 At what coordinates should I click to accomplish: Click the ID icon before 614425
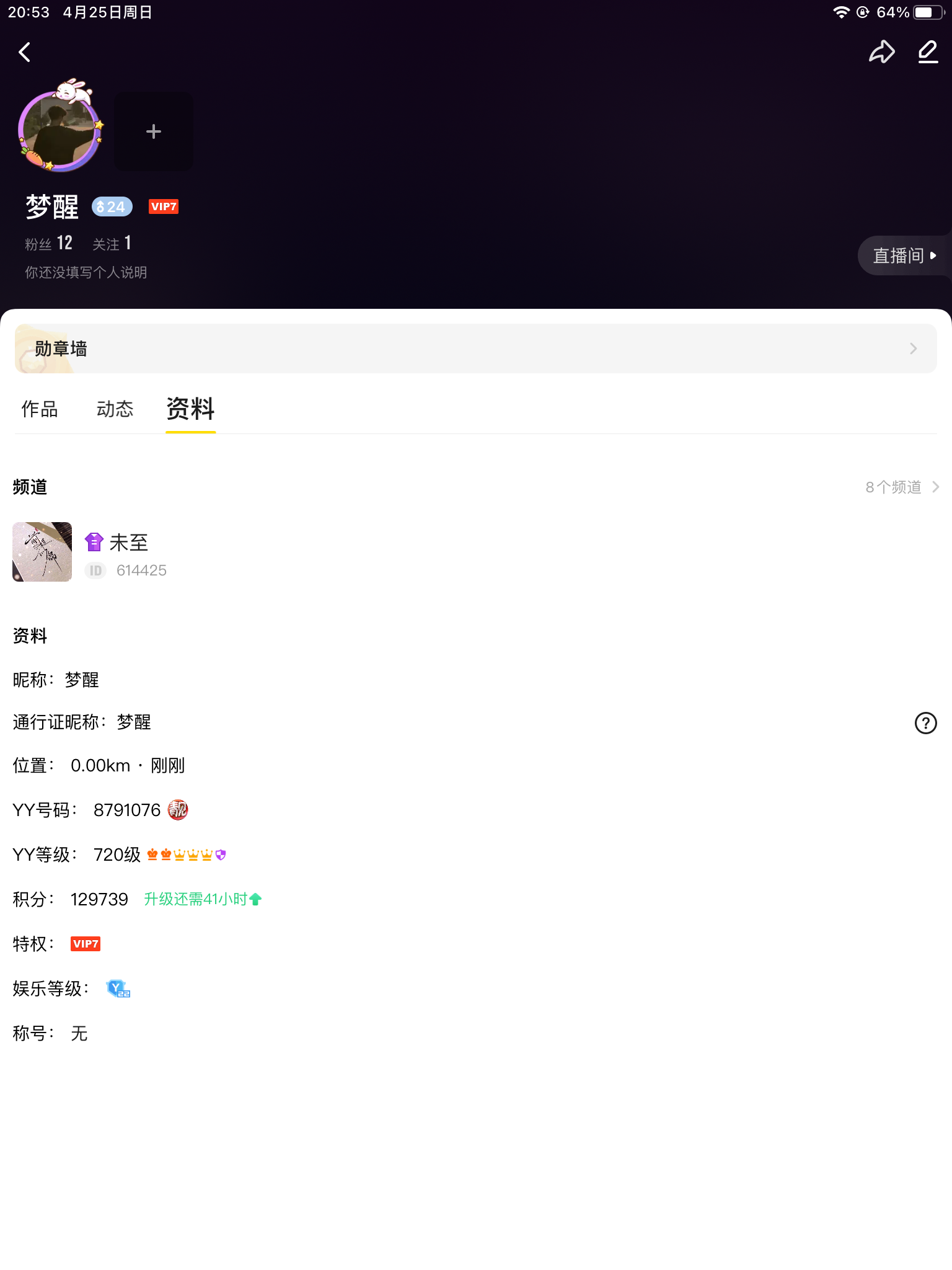coord(95,571)
